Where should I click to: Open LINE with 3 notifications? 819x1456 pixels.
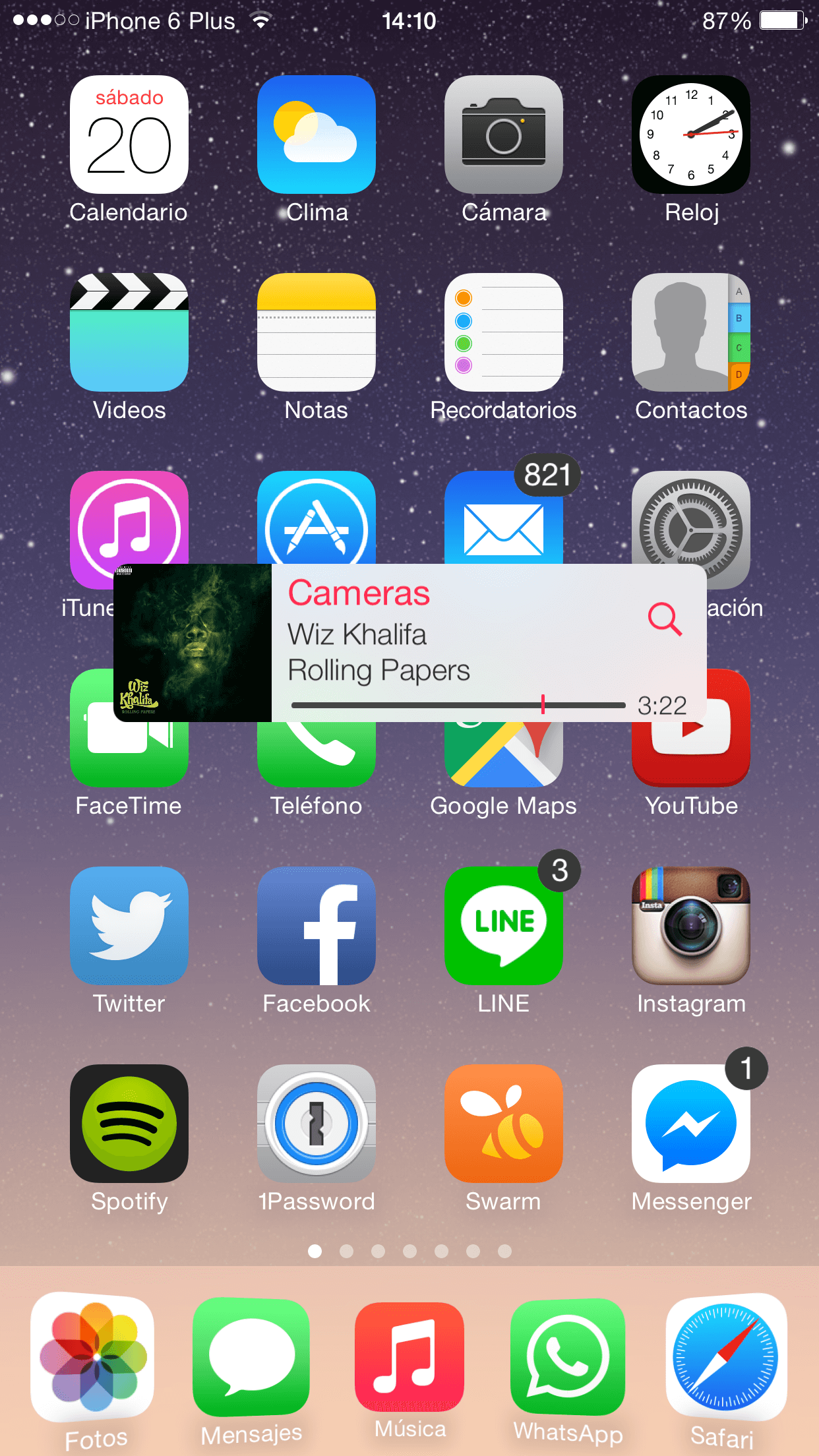pos(504,926)
